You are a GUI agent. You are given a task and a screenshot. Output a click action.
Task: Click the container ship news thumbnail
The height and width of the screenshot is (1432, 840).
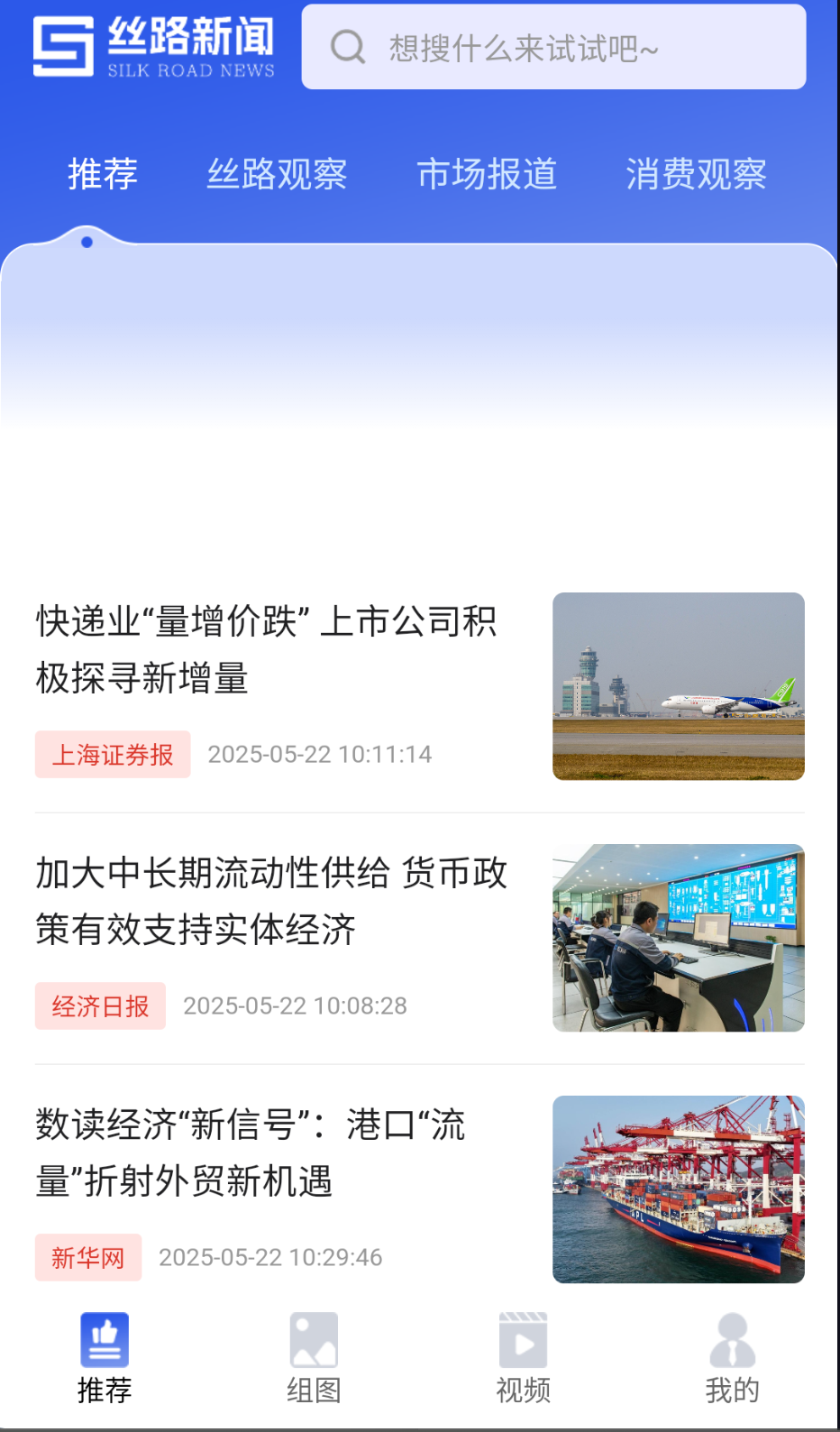679,1189
